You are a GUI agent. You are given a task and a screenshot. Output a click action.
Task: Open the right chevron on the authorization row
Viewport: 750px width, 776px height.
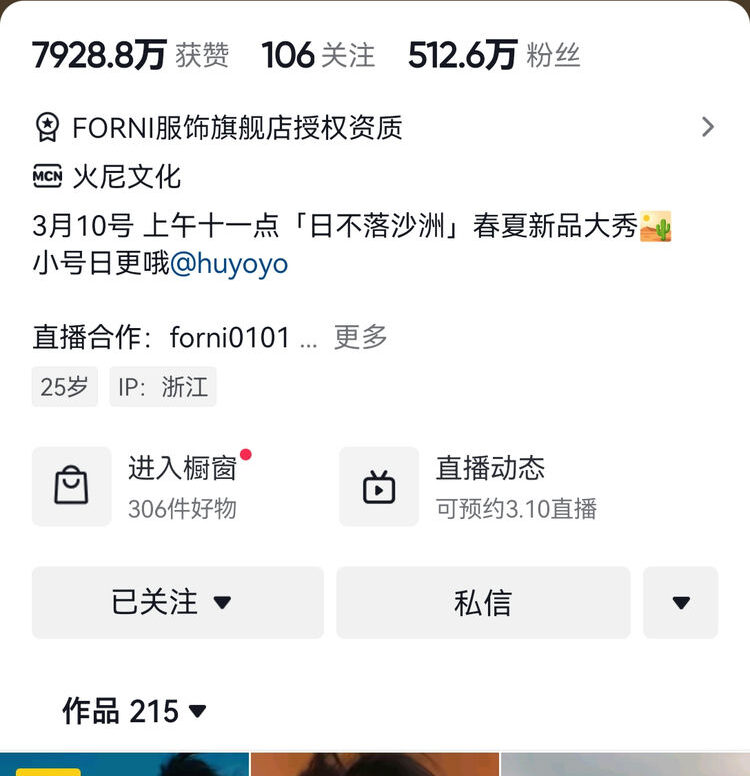708,127
